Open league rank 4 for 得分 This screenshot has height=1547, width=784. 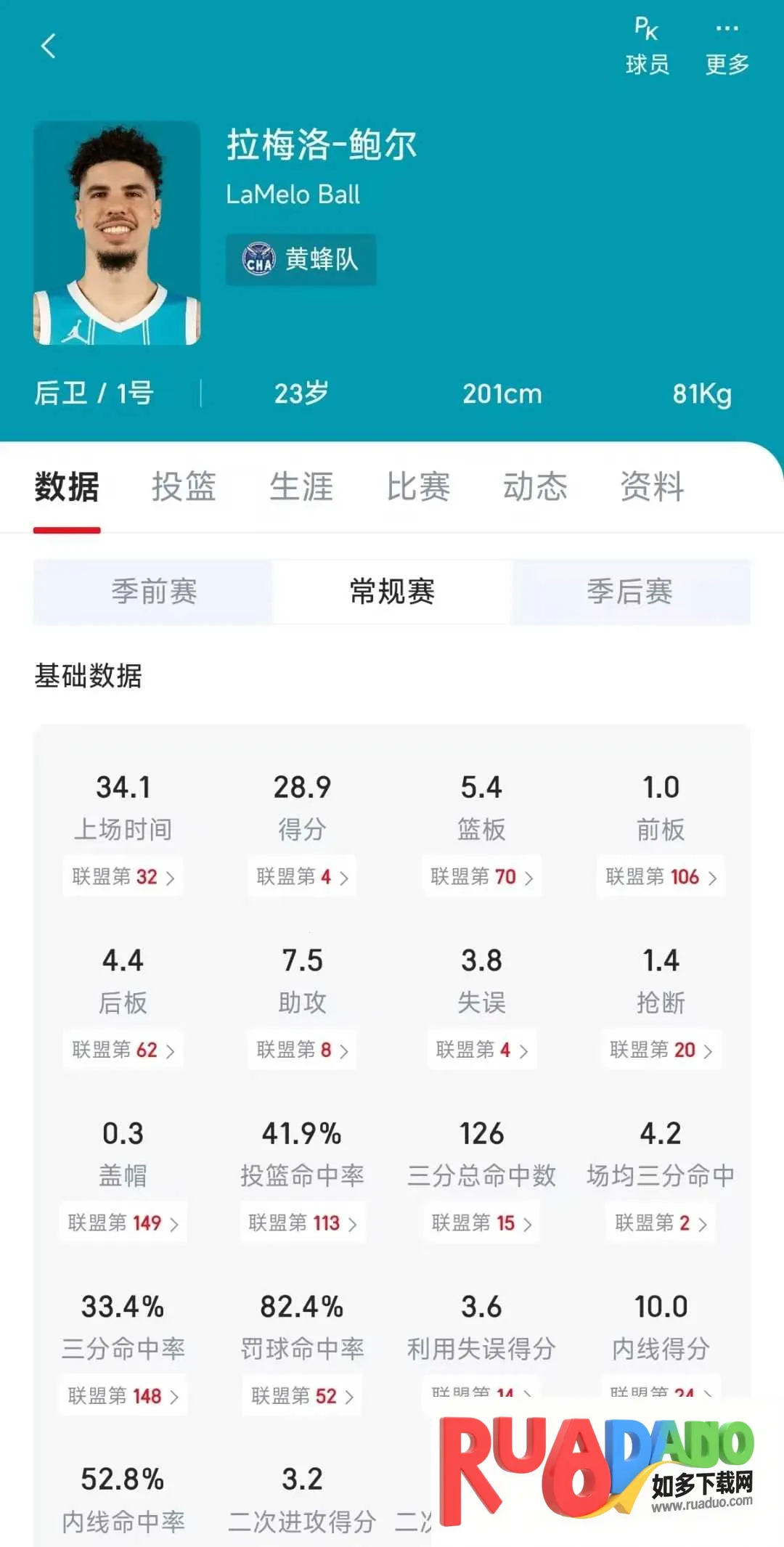point(302,877)
